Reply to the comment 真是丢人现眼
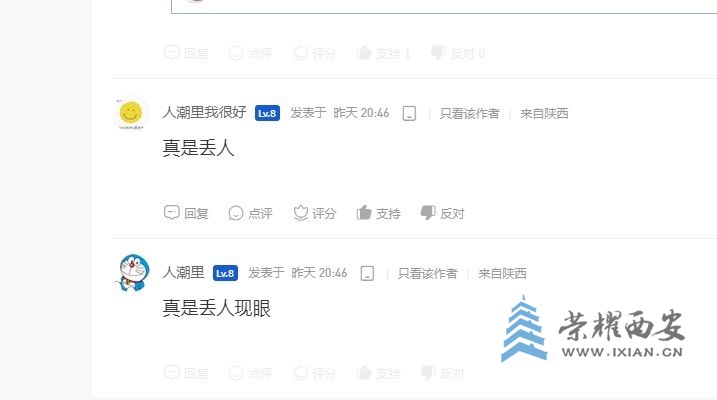717x400 pixels. coord(186,373)
